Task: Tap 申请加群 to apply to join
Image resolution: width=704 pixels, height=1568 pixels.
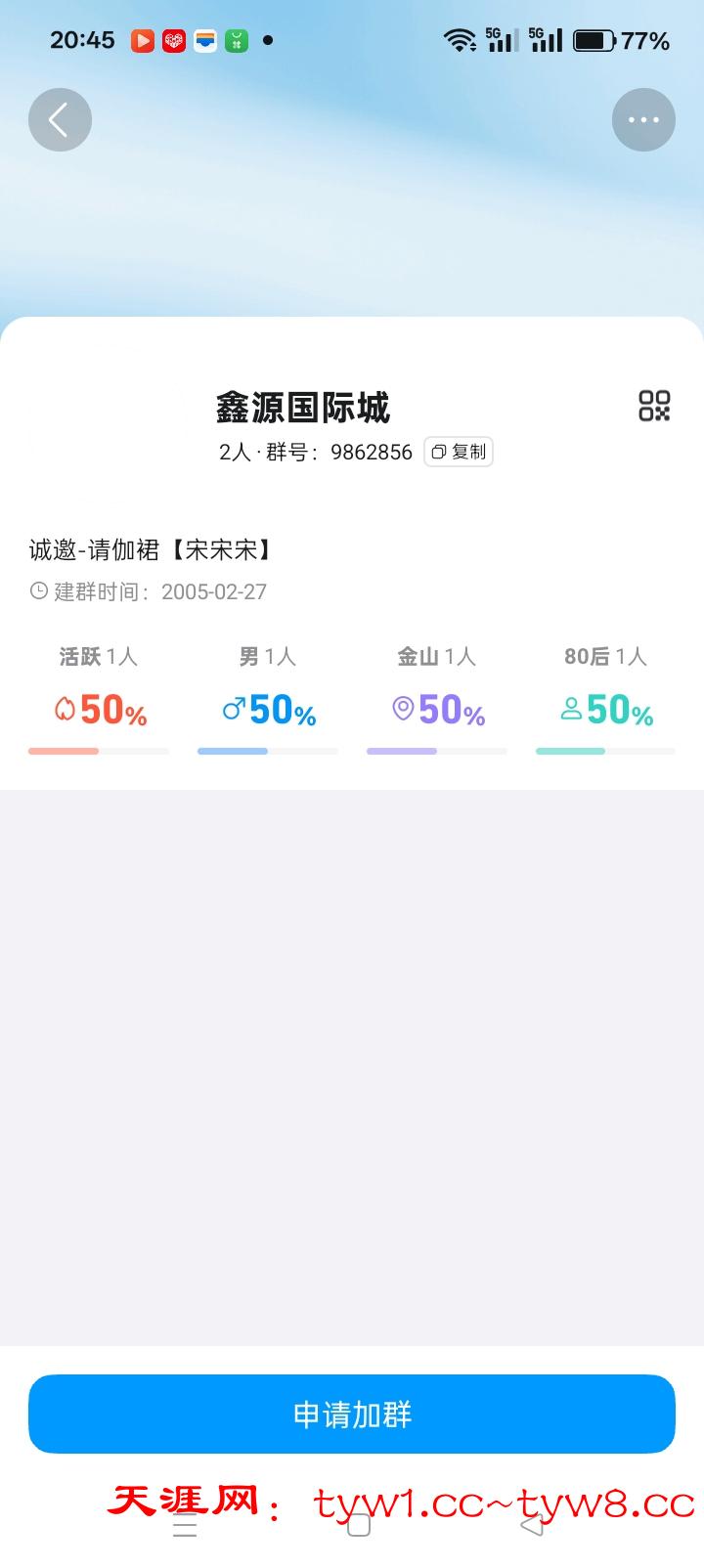Action: (352, 1414)
